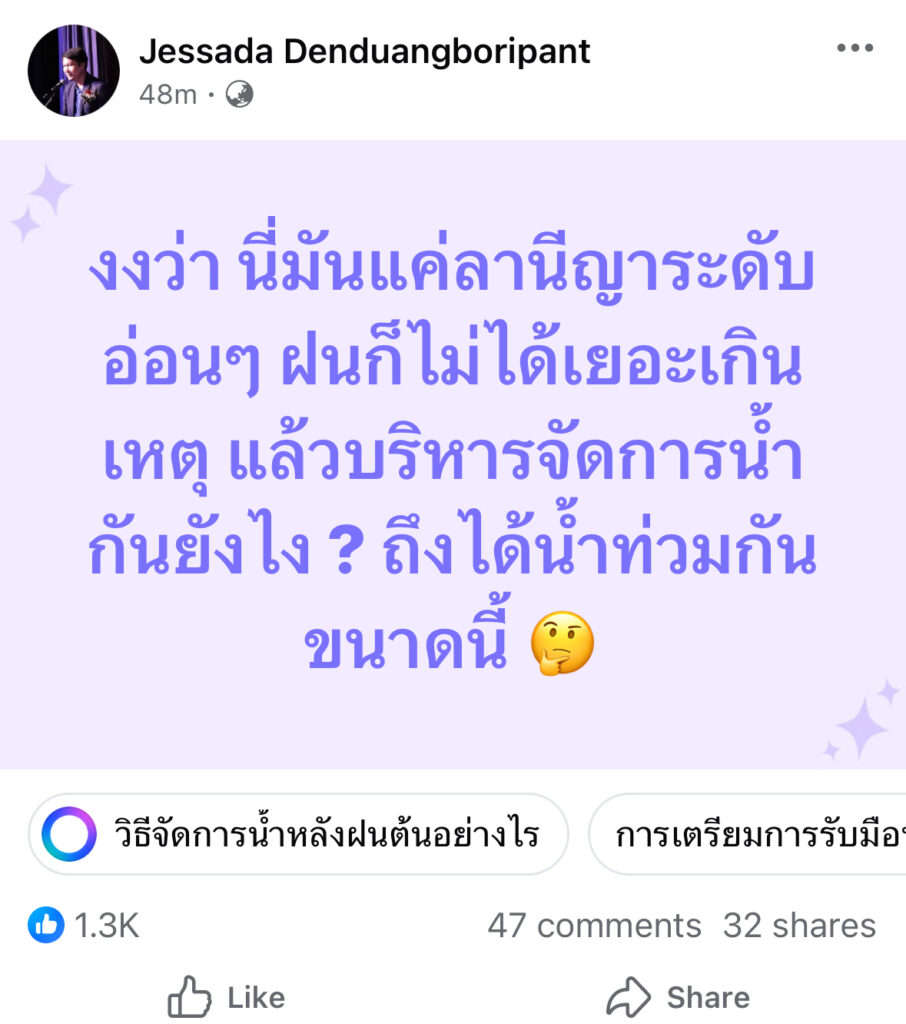The image size is (906, 1024).
Task: Select suggestion chip วิธีจัดการน้ำหลังฝนต้นอย่างไร
Action: coord(298,834)
